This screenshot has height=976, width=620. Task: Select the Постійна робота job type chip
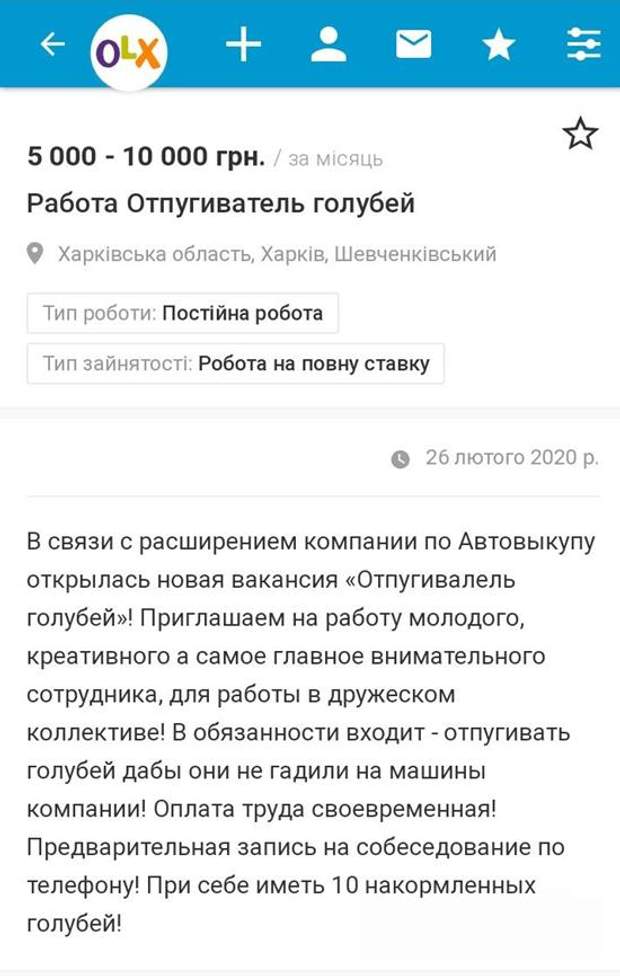[183, 313]
